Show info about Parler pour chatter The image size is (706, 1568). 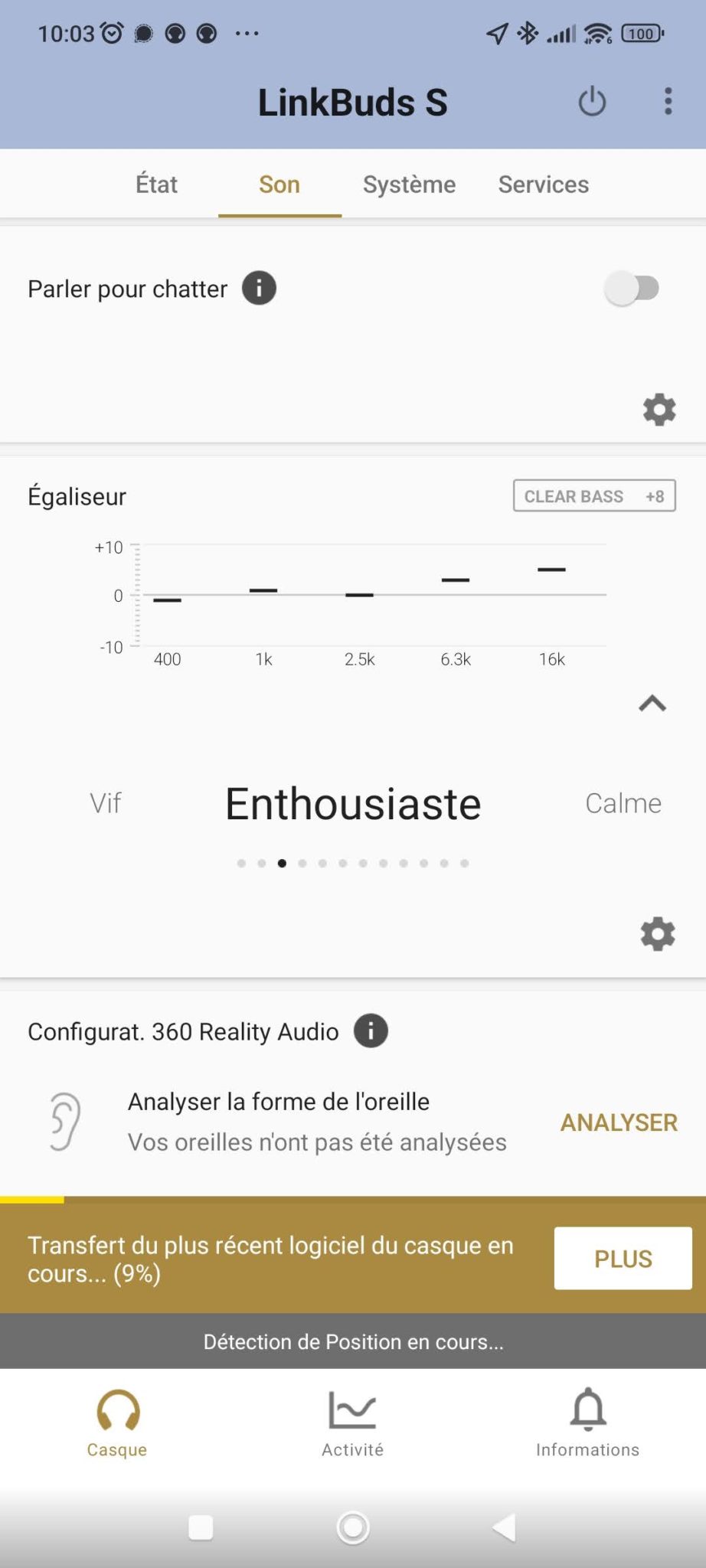pyautogui.click(x=259, y=289)
